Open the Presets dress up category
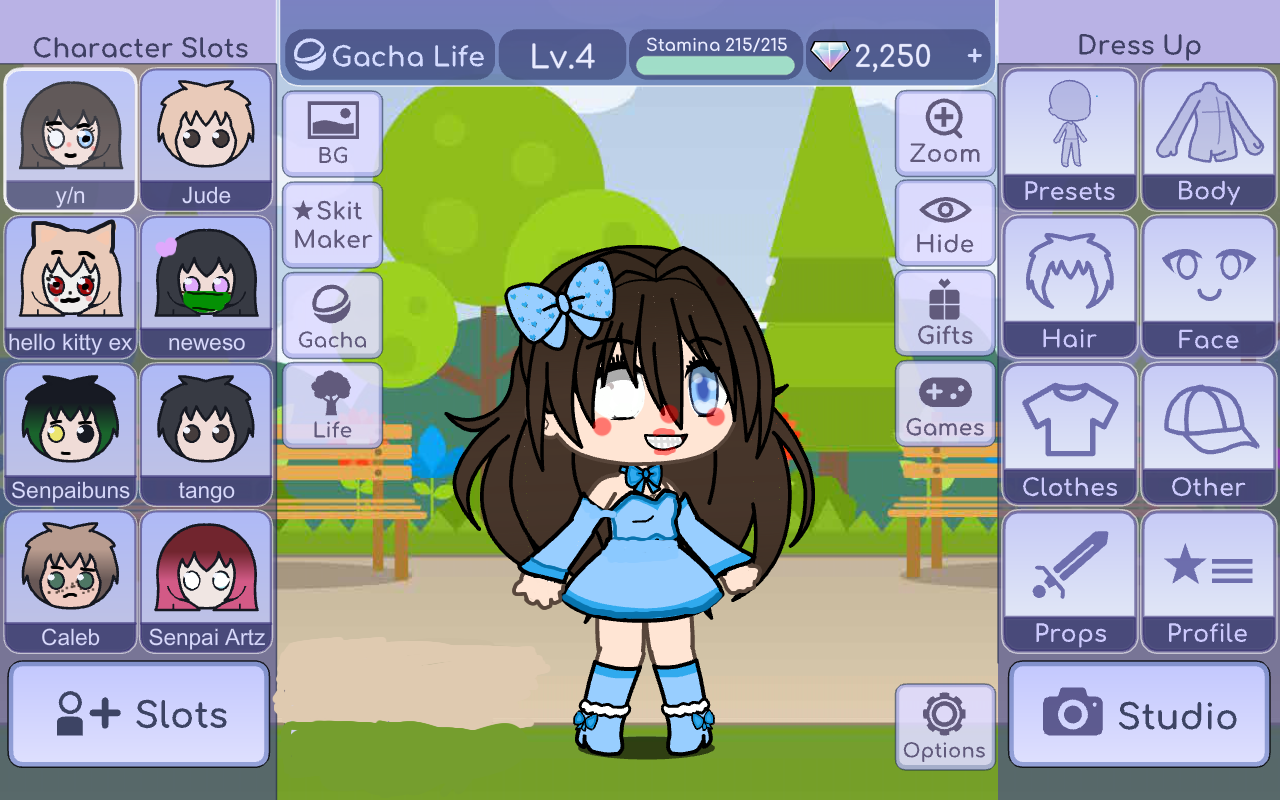This screenshot has width=1280, height=800. point(1069,140)
